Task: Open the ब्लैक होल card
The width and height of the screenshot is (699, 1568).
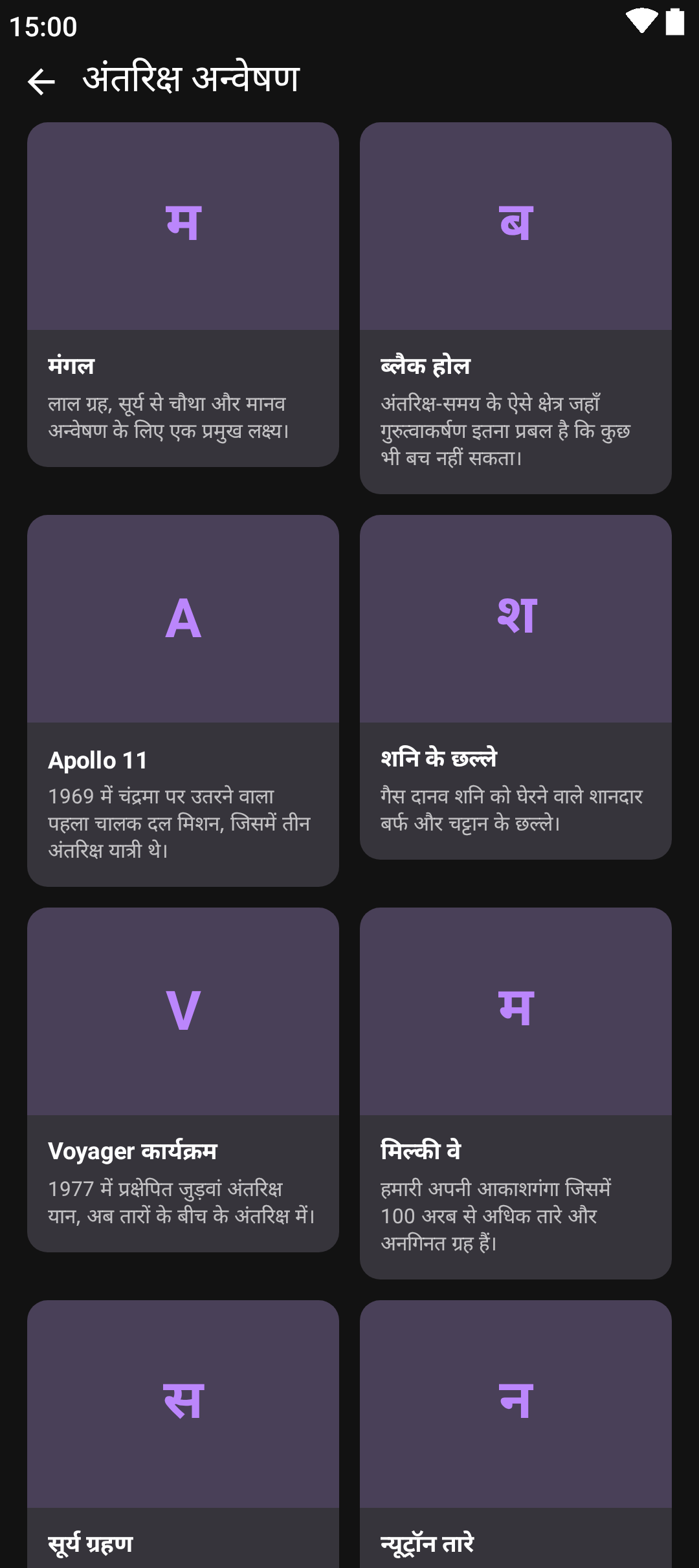Action: (515, 307)
